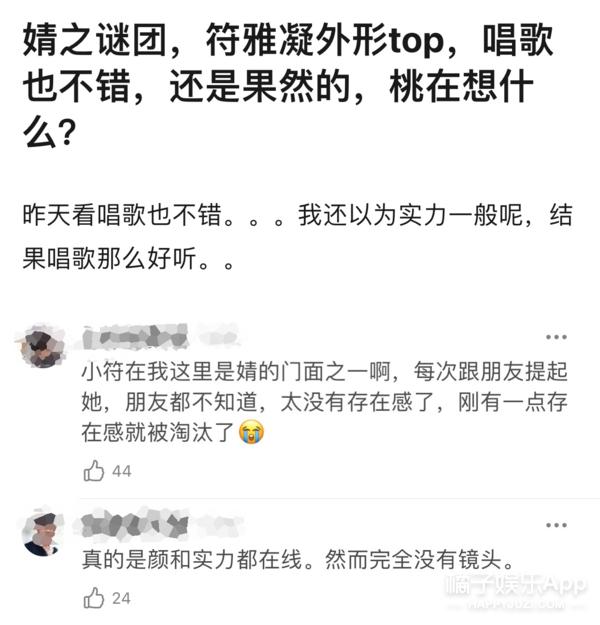
Task: Open the avatar of the 小符 commenter
Action: pyautogui.click(x=42, y=347)
